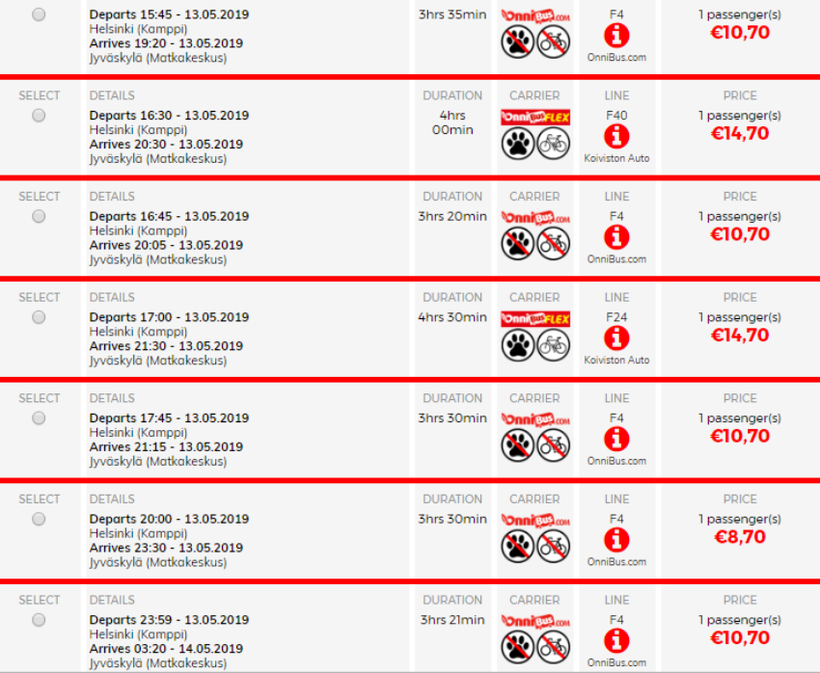
Task: Select the 17:00 departure radio button
Action: (38, 318)
